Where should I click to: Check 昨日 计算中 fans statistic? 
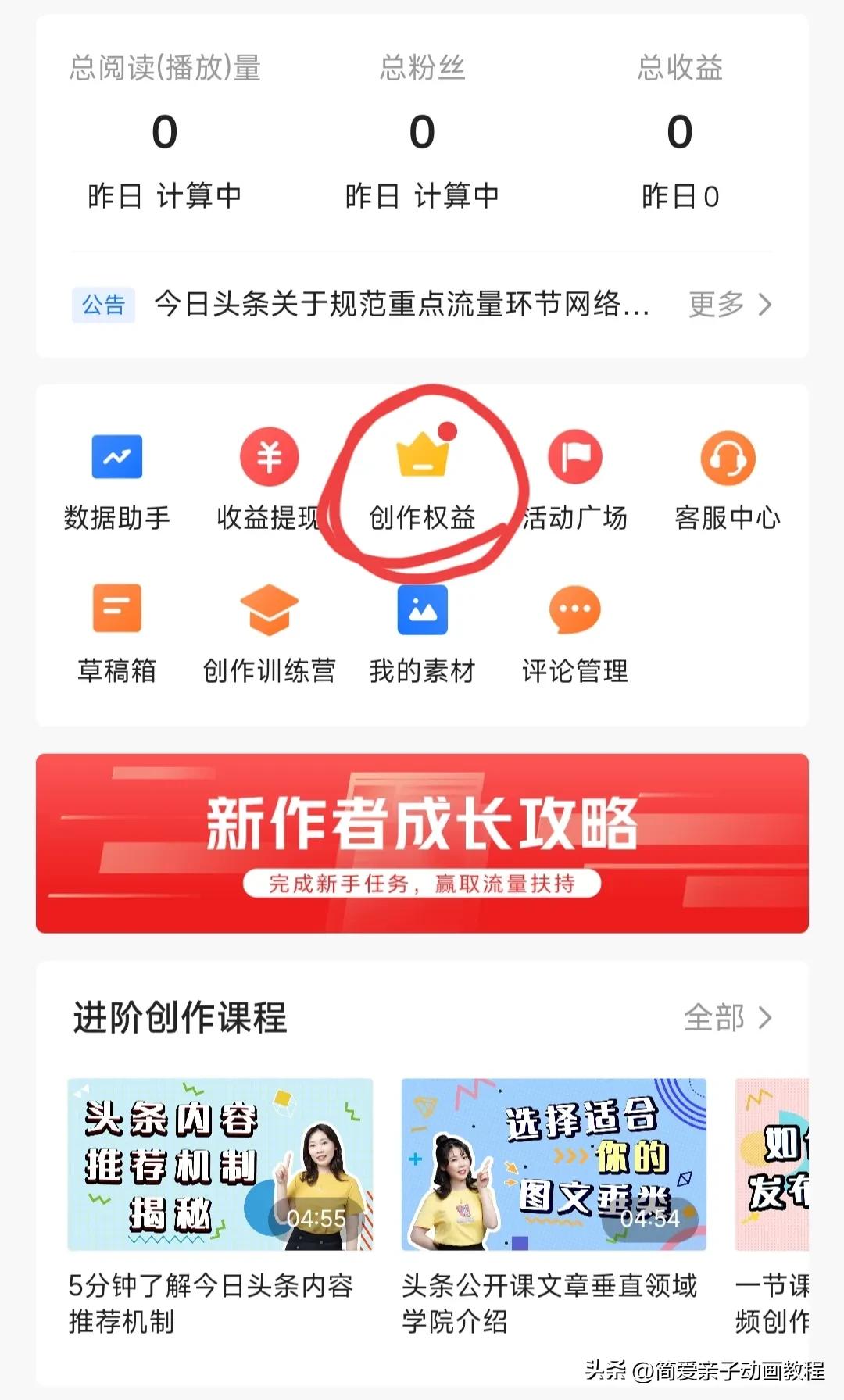[x=422, y=198]
